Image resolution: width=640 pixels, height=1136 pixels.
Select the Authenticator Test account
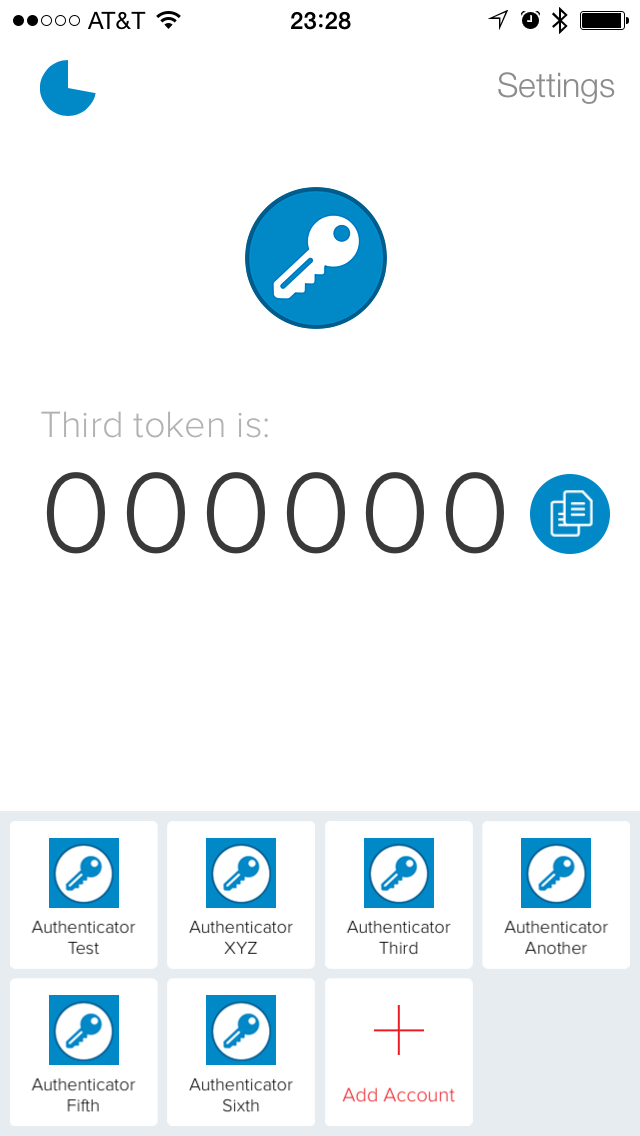tap(84, 895)
